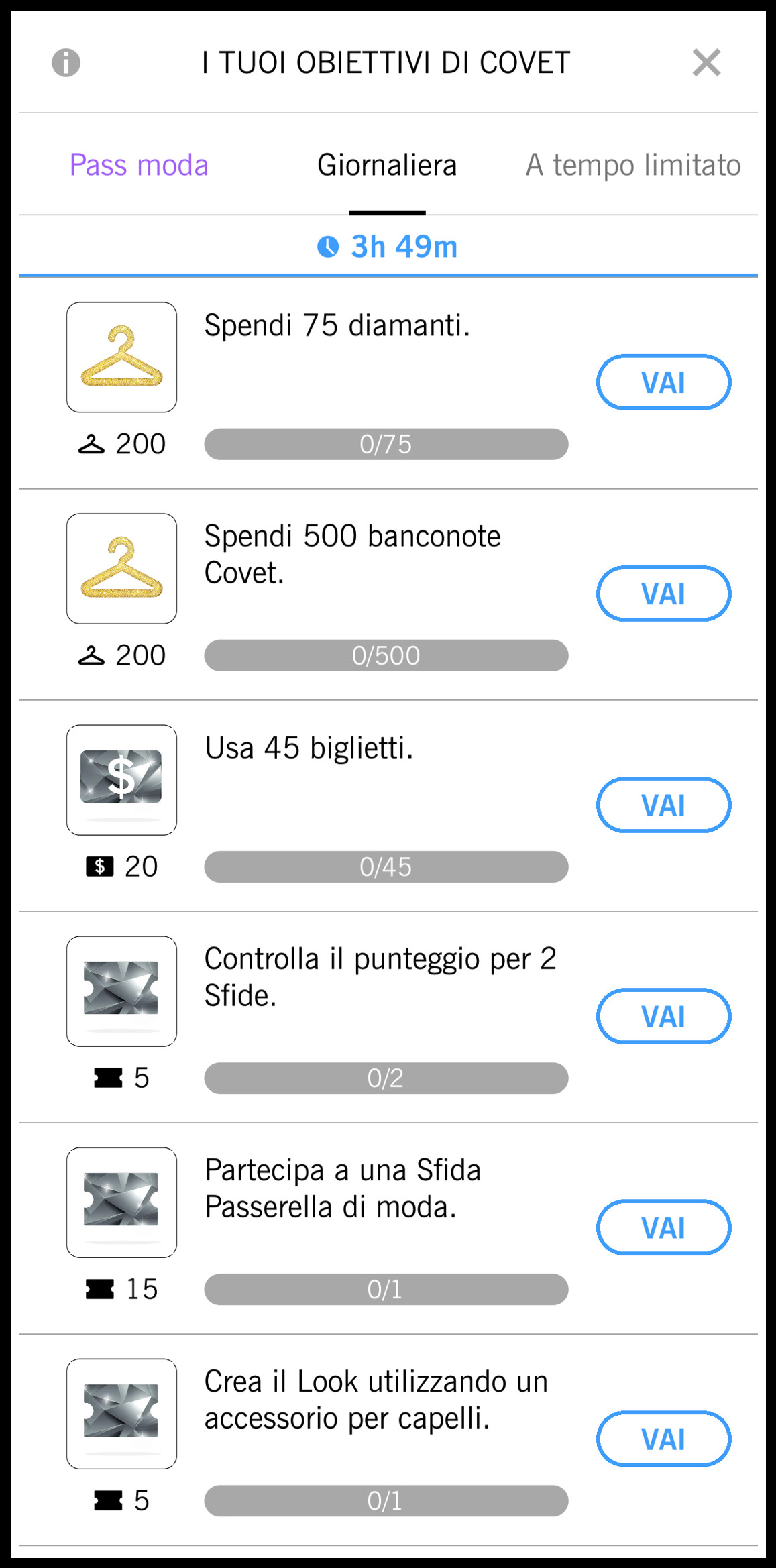The height and width of the screenshot is (1568, 776).
Task: Go to Controlla il punteggio per 2 Sfide
Action: pos(663,1016)
